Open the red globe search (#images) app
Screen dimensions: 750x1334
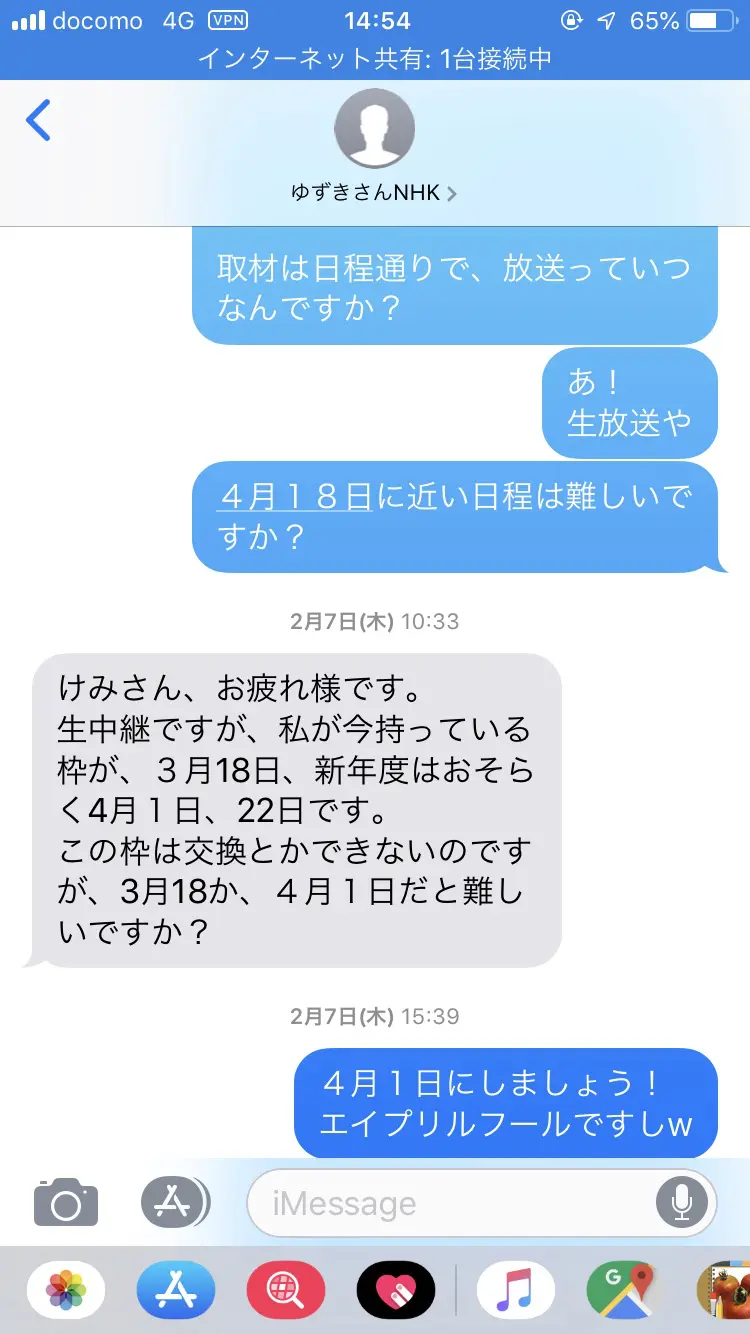[x=286, y=1290]
